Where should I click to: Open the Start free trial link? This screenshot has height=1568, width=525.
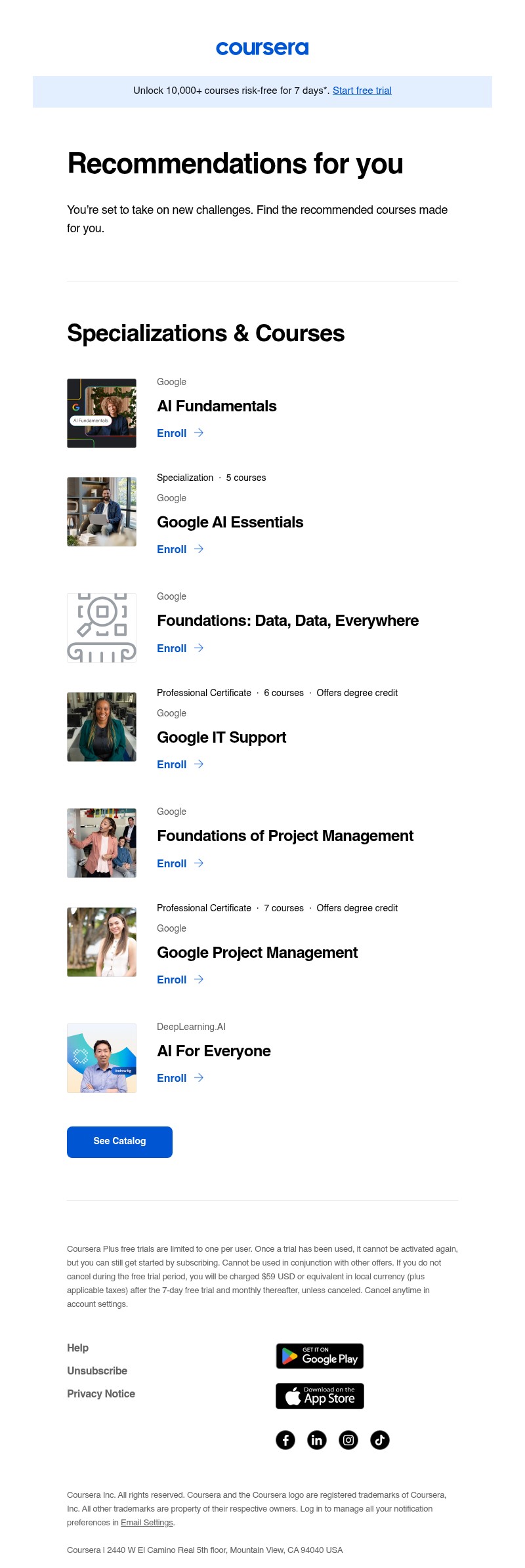click(362, 91)
